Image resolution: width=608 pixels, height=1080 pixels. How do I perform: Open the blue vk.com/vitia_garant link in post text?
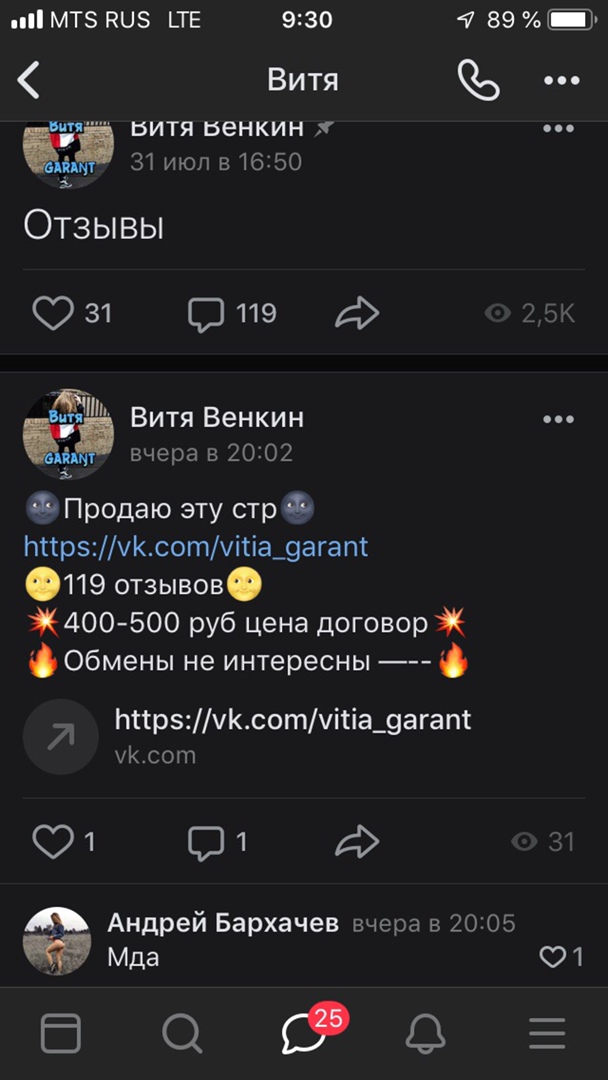coord(196,546)
